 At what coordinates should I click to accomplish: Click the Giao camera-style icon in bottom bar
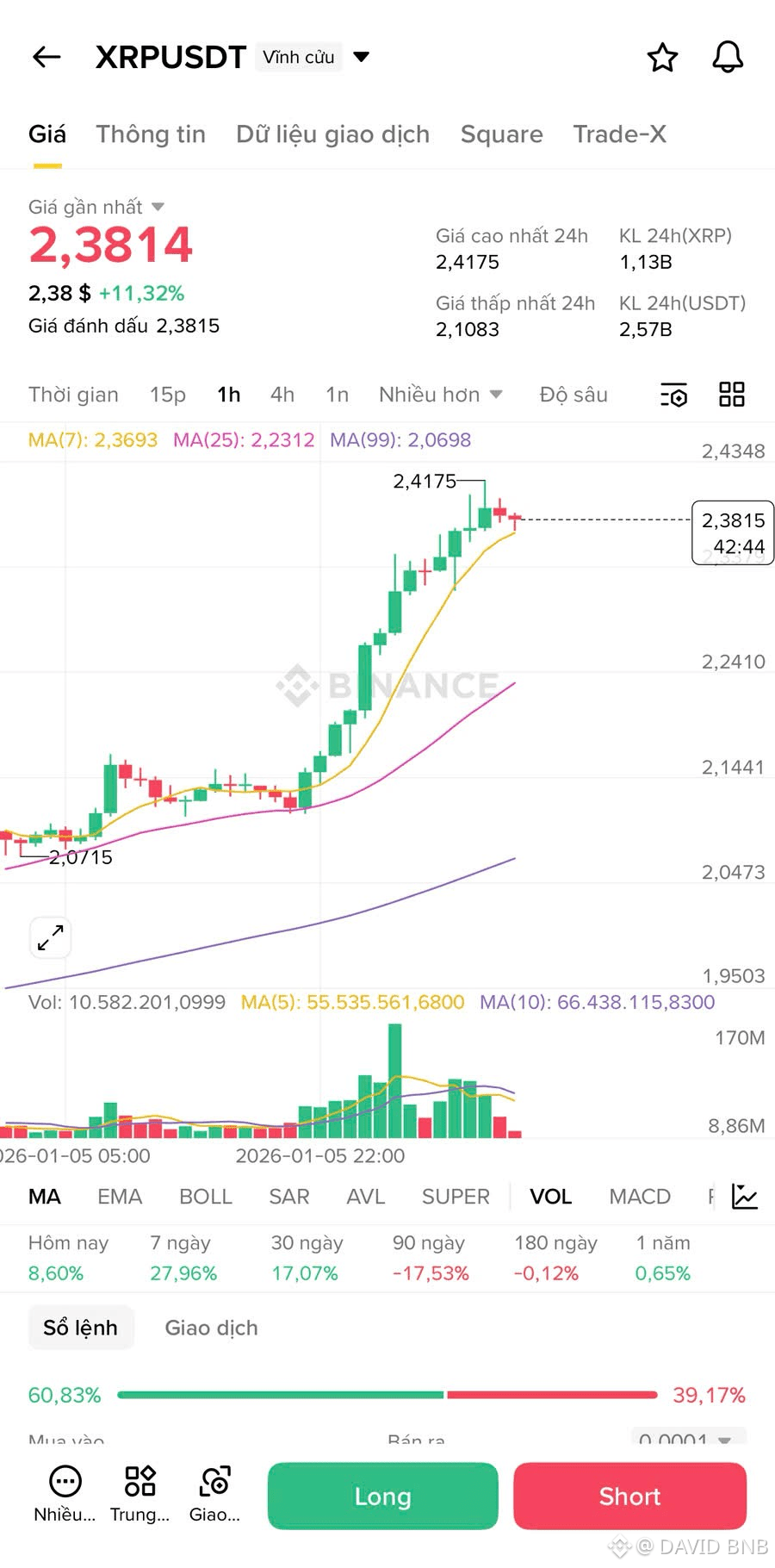[x=214, y=1481]
